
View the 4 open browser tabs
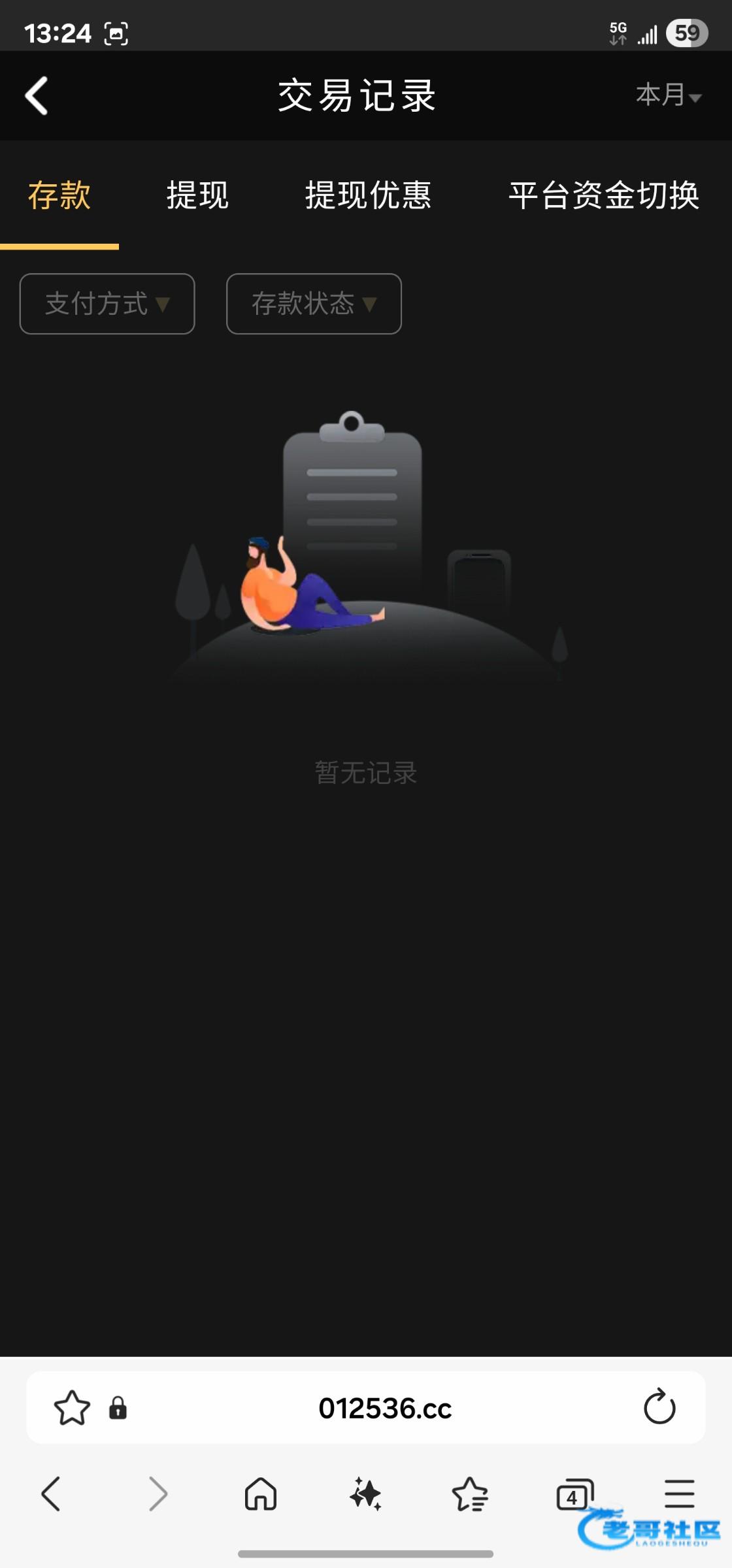click(574, 1494)
